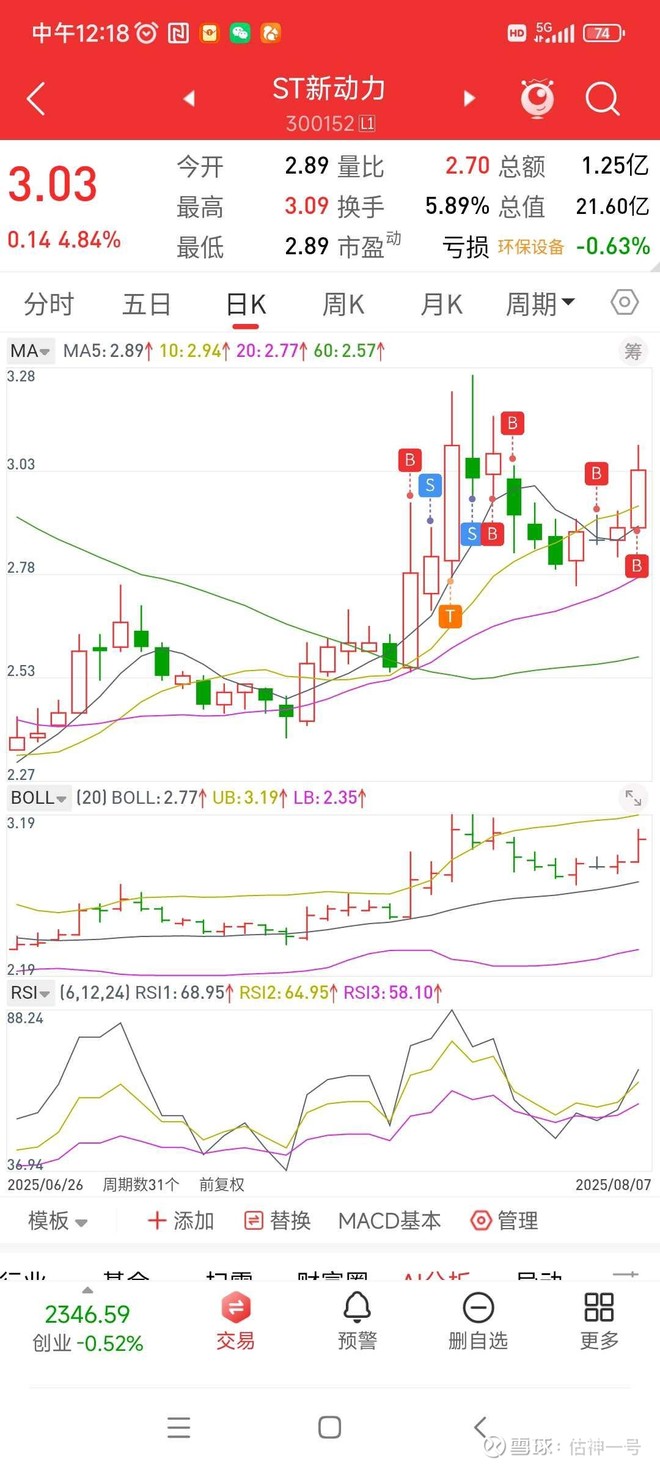Viewport: 660px width, 1467px height.
Task: Switch to the 五日 chart tab
Action: click(x=147, y=304)
